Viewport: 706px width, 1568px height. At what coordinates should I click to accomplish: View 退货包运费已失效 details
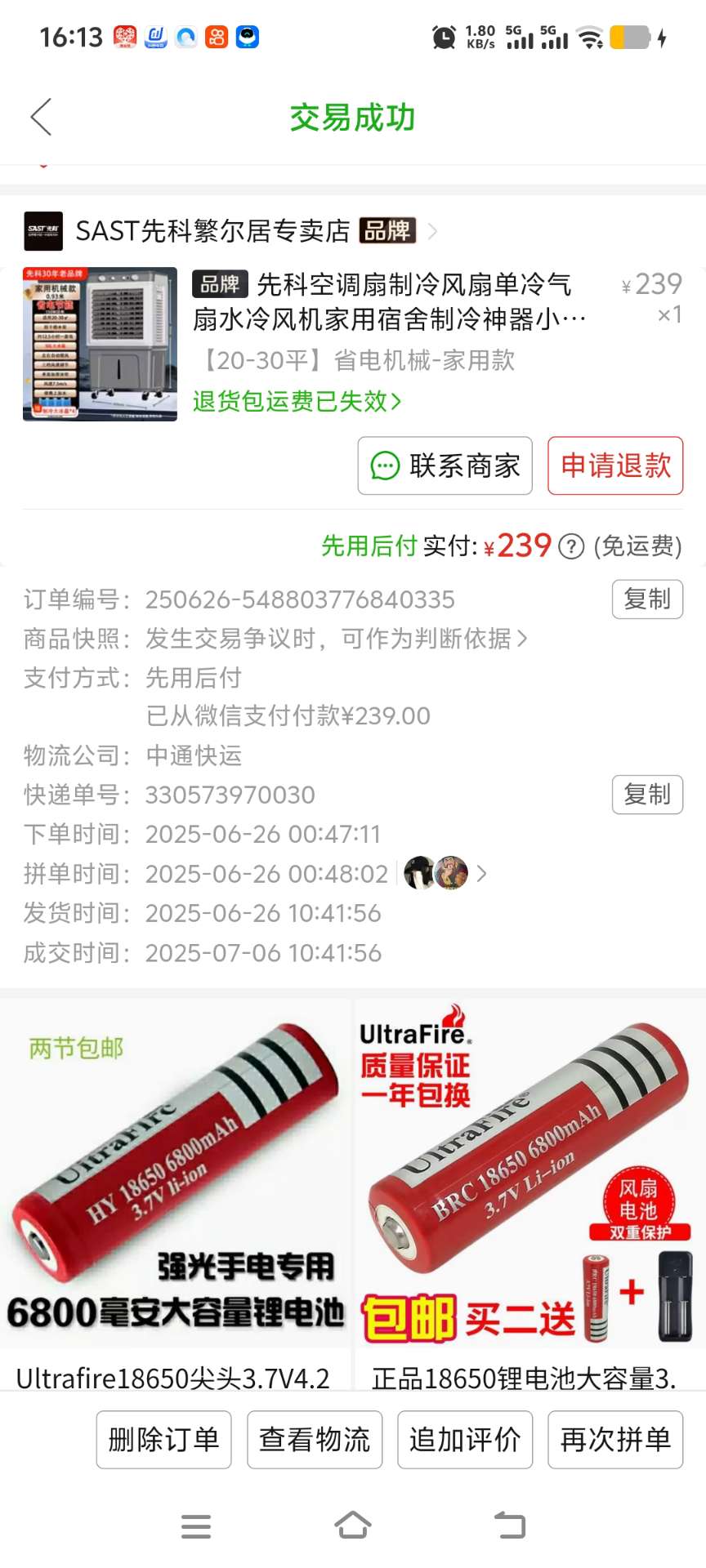(297, 402)
